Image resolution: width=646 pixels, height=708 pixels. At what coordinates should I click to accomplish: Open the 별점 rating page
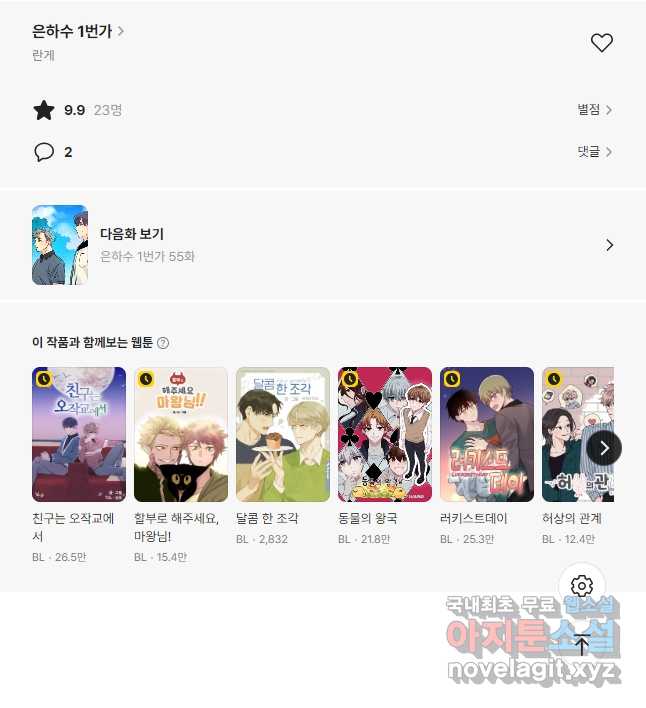pos(594,110)
